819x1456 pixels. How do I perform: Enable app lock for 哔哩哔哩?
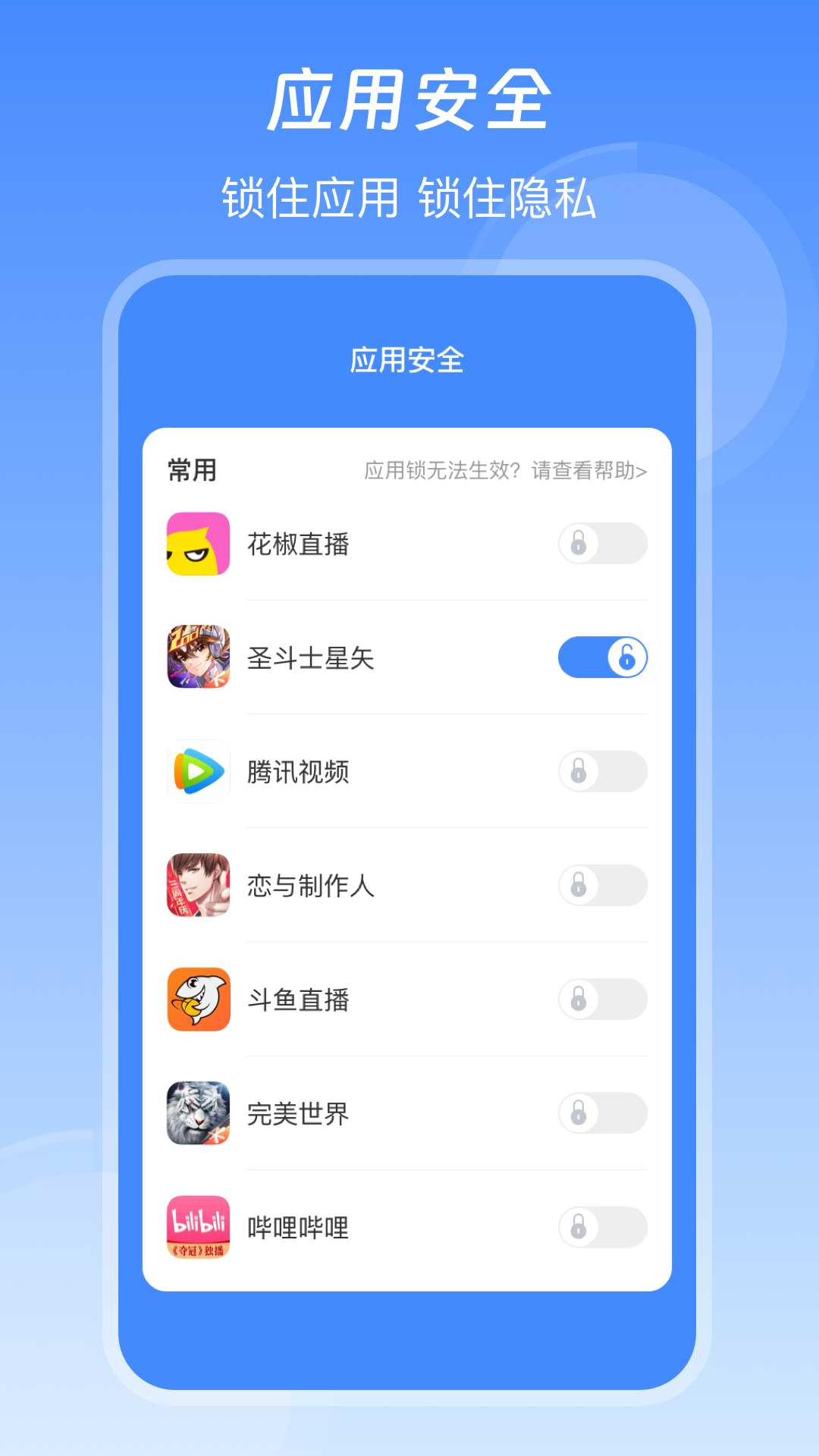[601, 1227]
